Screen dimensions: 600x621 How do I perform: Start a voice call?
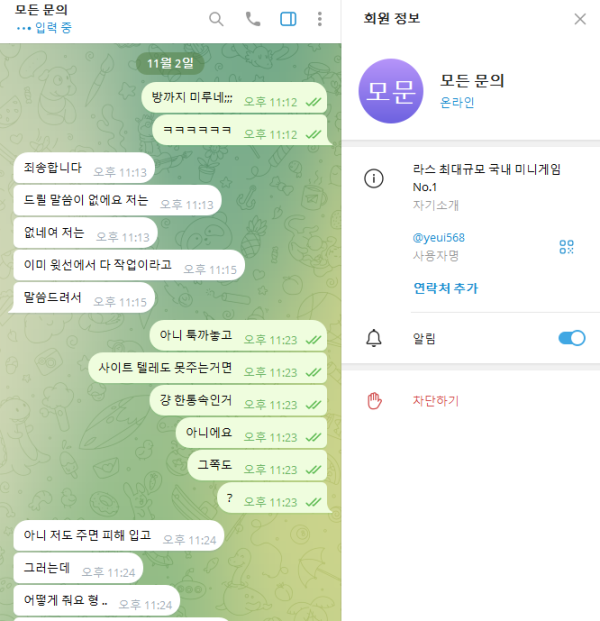pos(252,19)
